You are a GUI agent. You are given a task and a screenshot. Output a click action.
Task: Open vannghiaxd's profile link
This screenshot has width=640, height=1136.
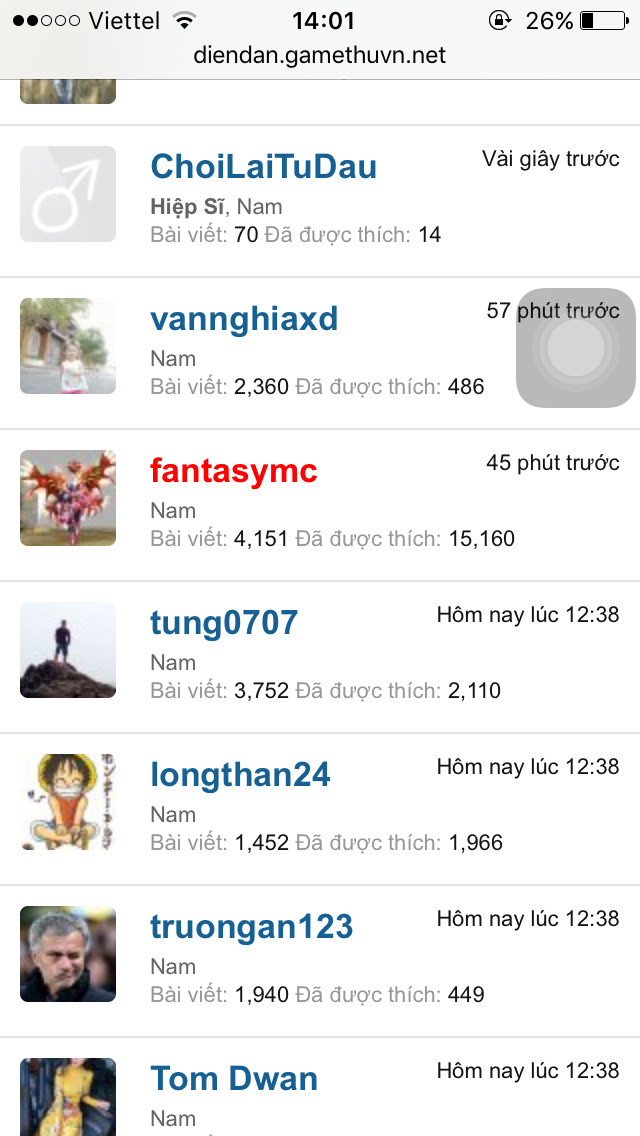click(x=244, y=319)
